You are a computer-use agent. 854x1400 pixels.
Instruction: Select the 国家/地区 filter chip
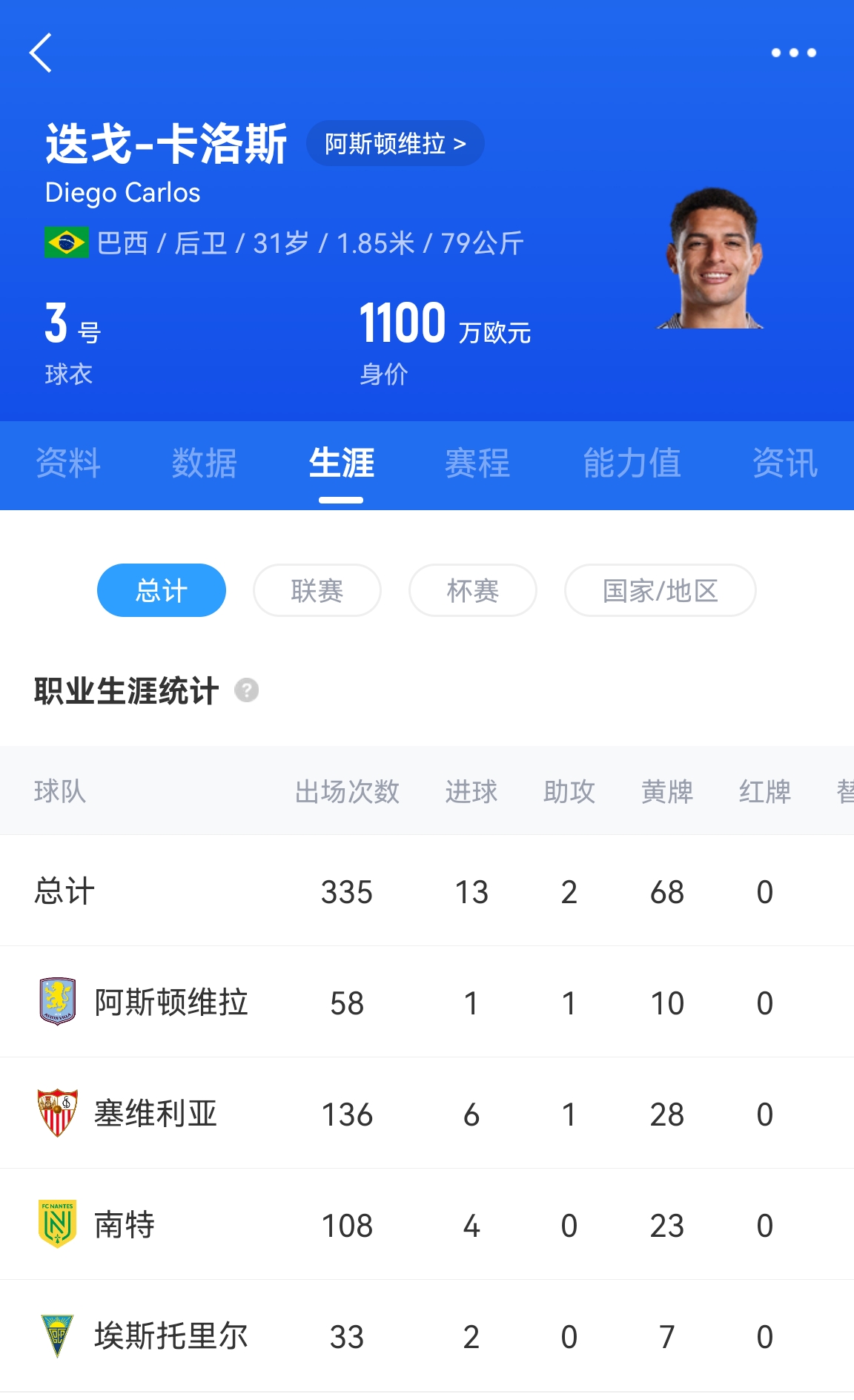click(660, 591)
